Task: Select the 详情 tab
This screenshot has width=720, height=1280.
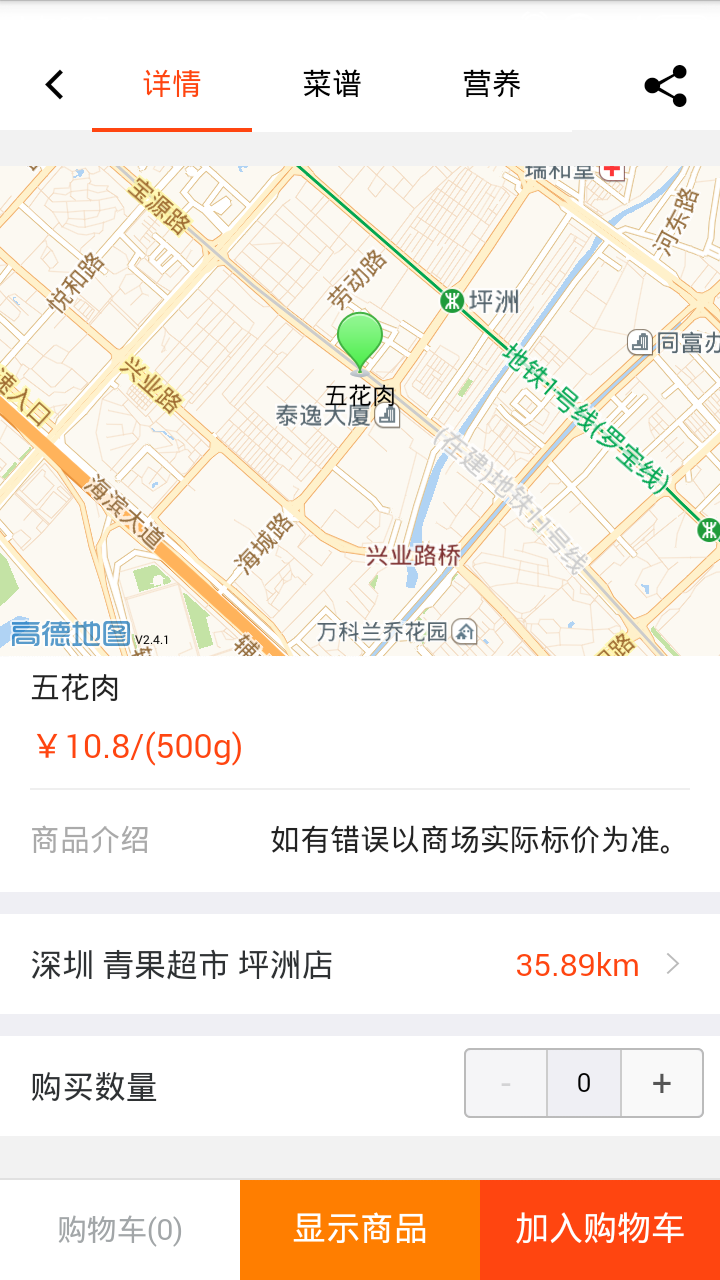Action: coord(172,84)
